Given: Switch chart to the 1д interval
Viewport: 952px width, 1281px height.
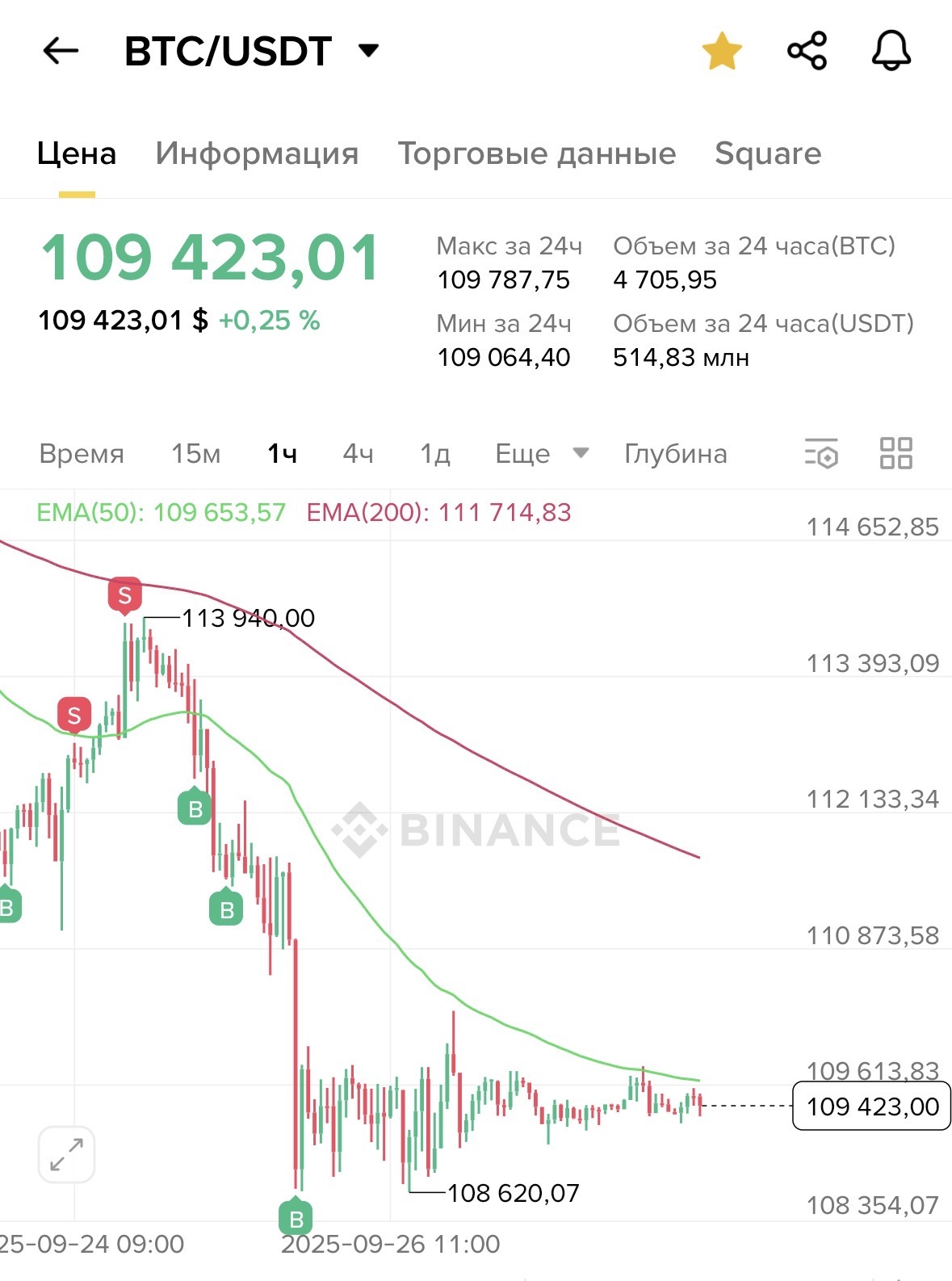Looking at the screenshot, I should pos(435,454).
